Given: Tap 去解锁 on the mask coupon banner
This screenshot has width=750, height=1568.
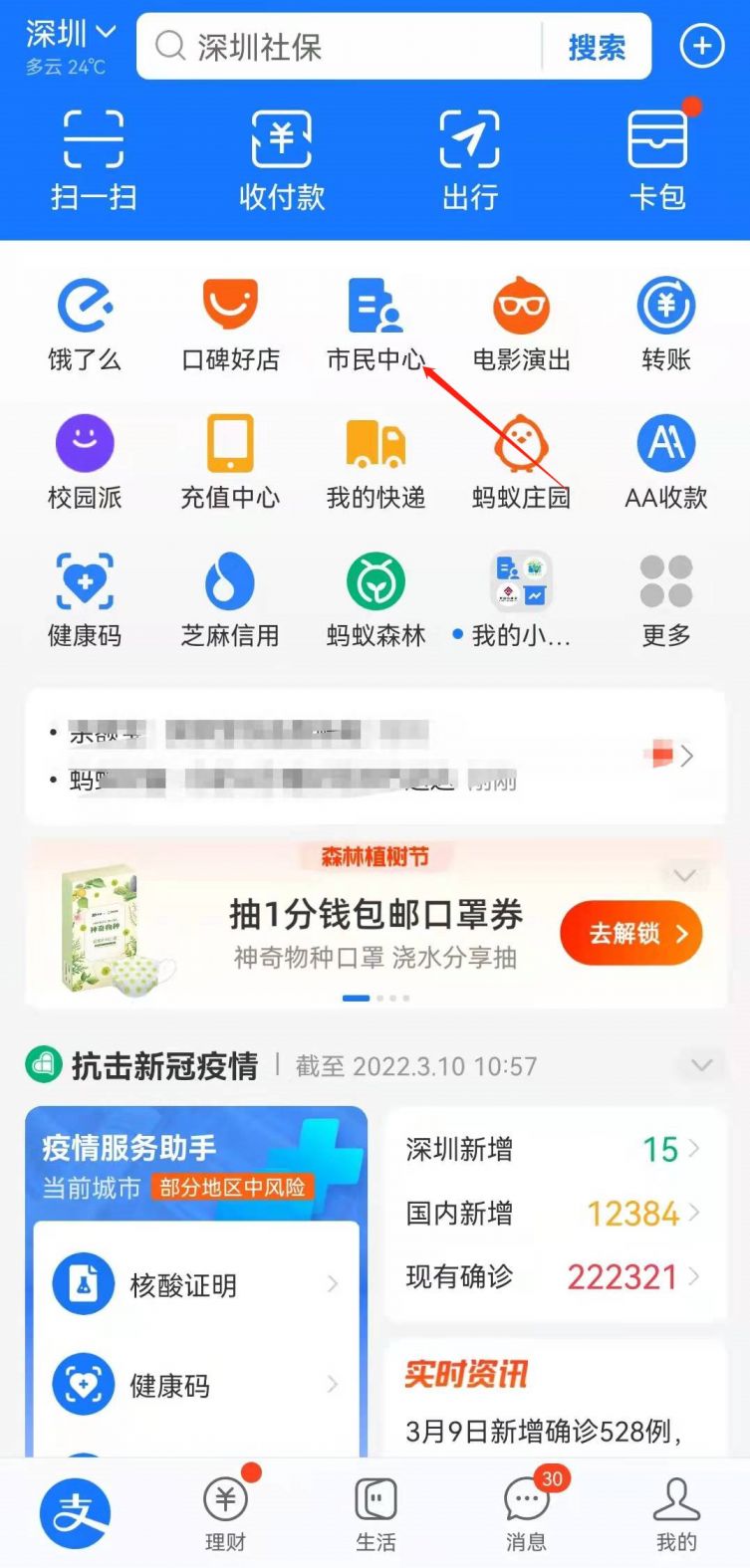Looking at the screenshot, I should 630,933.
